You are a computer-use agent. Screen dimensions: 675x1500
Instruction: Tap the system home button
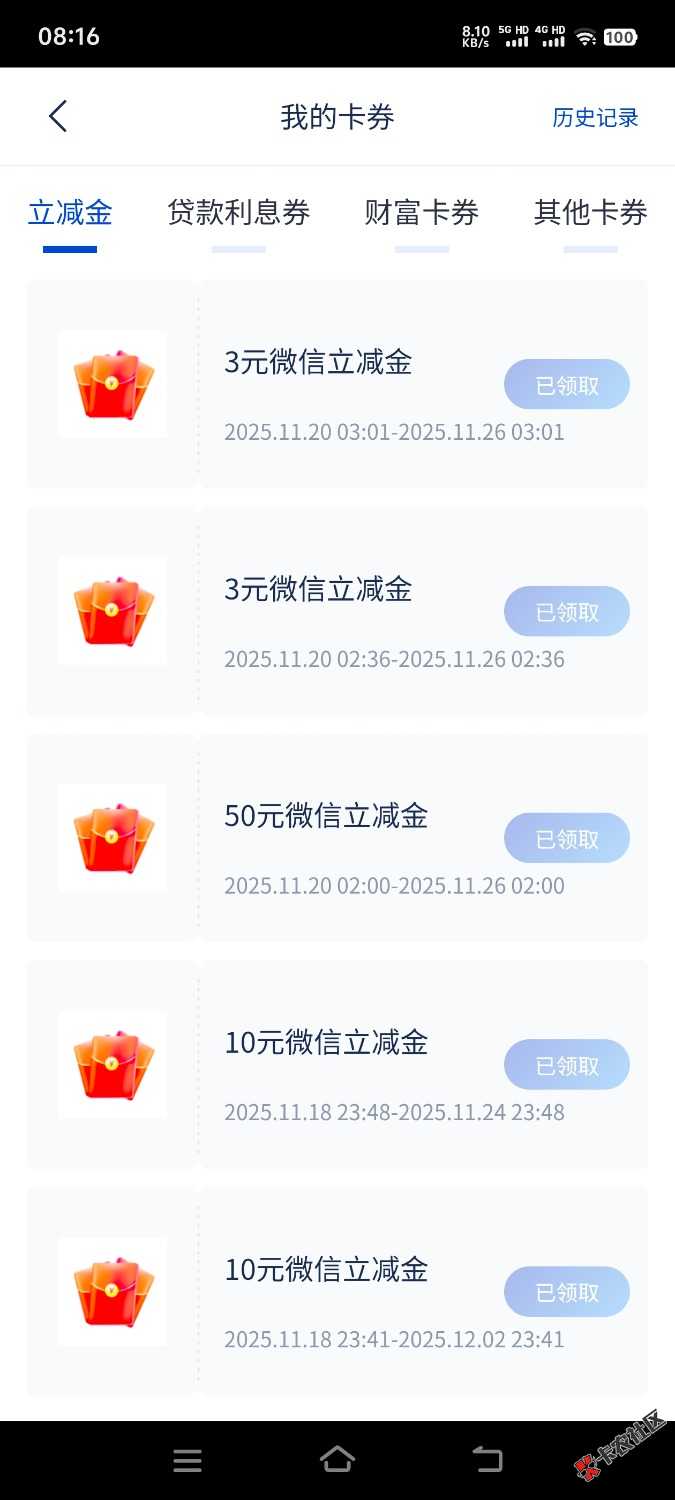click(337, 1460)
